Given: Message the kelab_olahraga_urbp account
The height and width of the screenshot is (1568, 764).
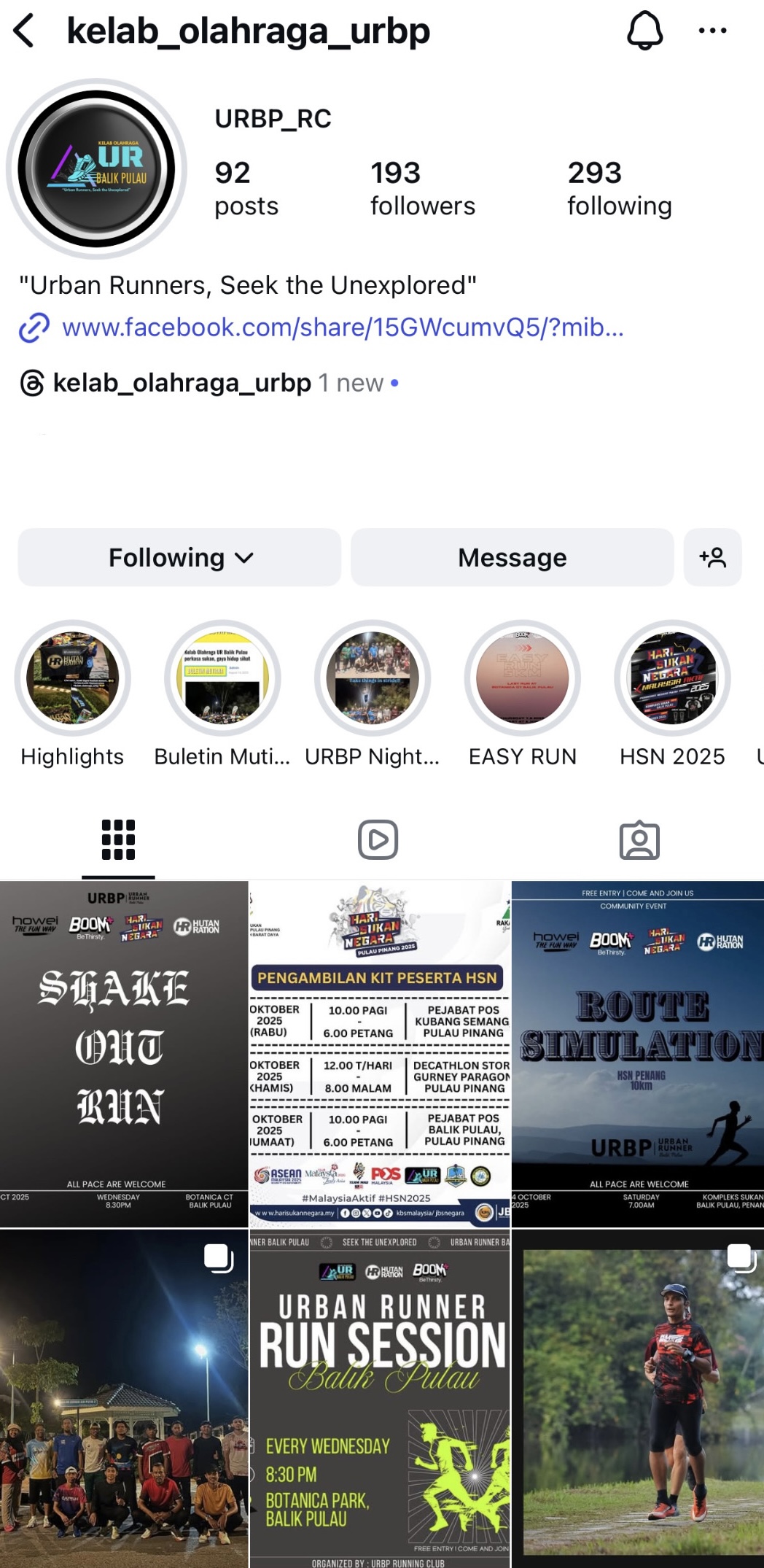Looking at the screenshot, I should pyautogui.click(x=512, y=558).
